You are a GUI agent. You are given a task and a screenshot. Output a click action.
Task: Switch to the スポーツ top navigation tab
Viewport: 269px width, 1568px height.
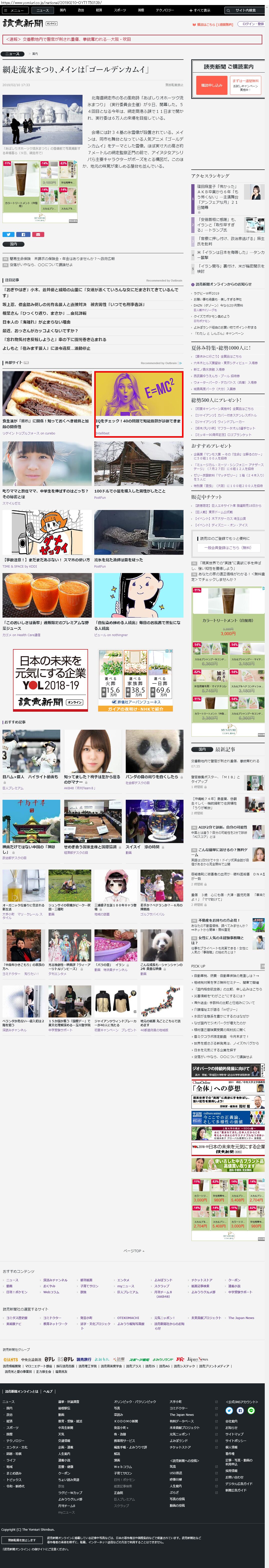(120, 10)
